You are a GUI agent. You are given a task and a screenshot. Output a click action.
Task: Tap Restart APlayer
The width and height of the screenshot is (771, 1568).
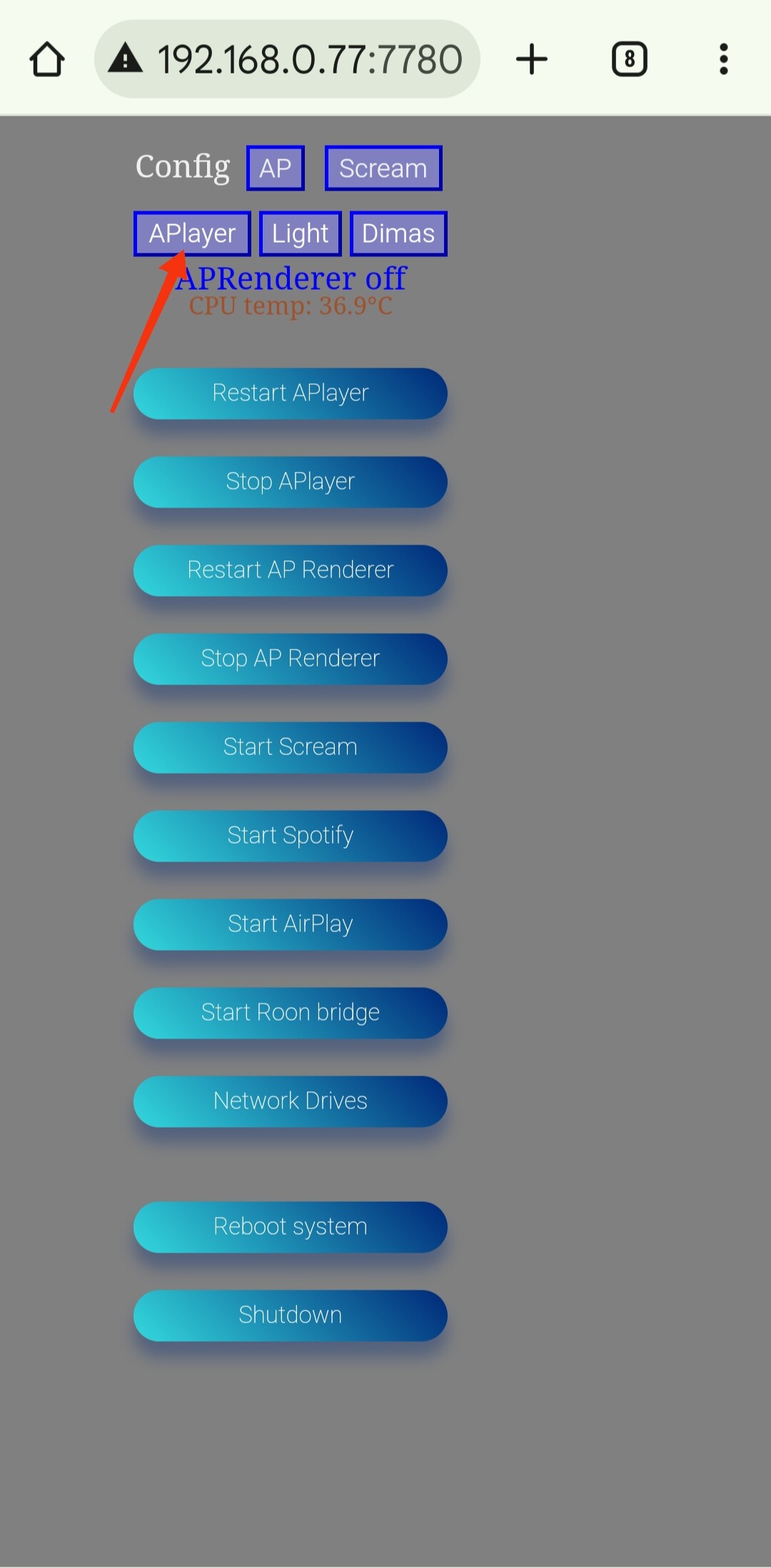pyautogui.click(x=290, y=393)
